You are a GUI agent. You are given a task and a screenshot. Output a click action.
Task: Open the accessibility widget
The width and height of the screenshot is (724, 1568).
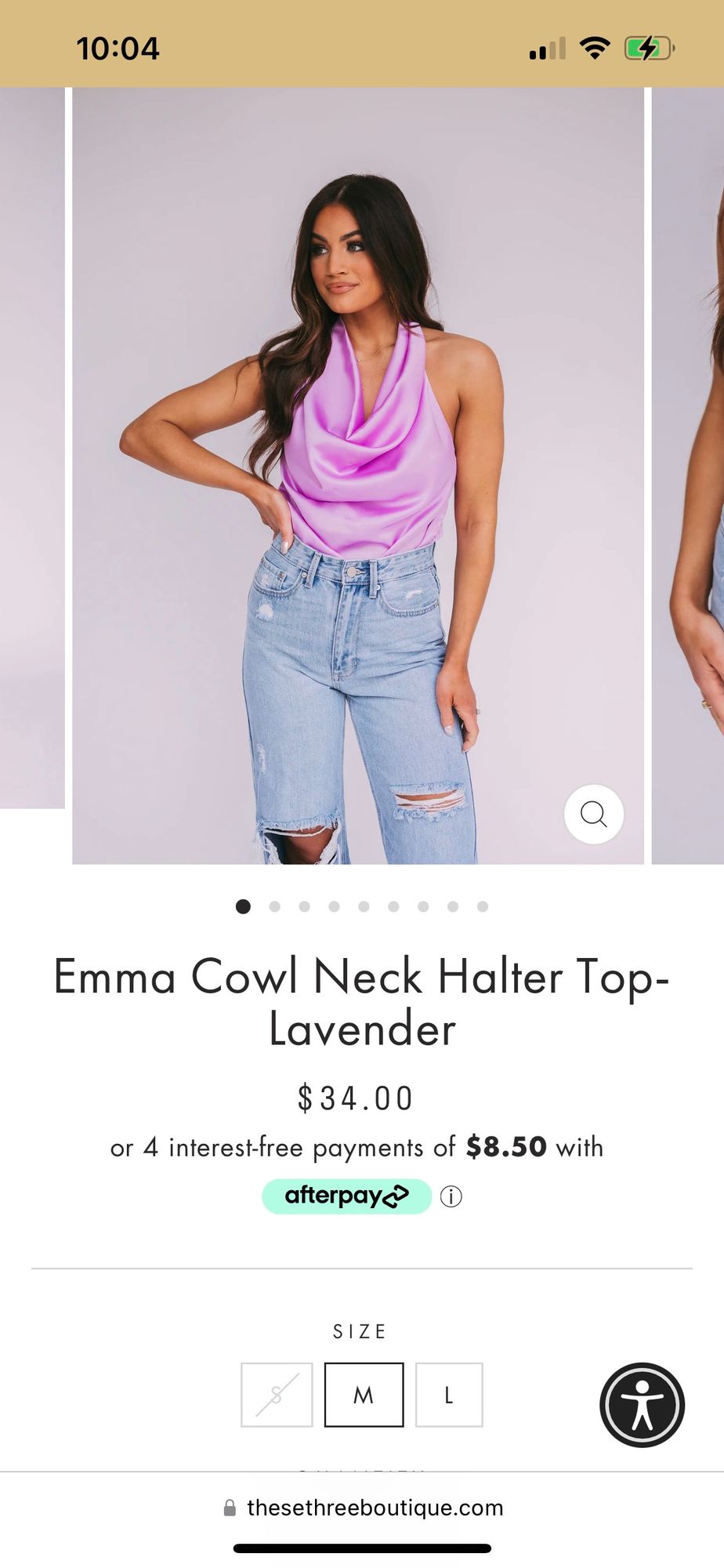[642, 1404]
